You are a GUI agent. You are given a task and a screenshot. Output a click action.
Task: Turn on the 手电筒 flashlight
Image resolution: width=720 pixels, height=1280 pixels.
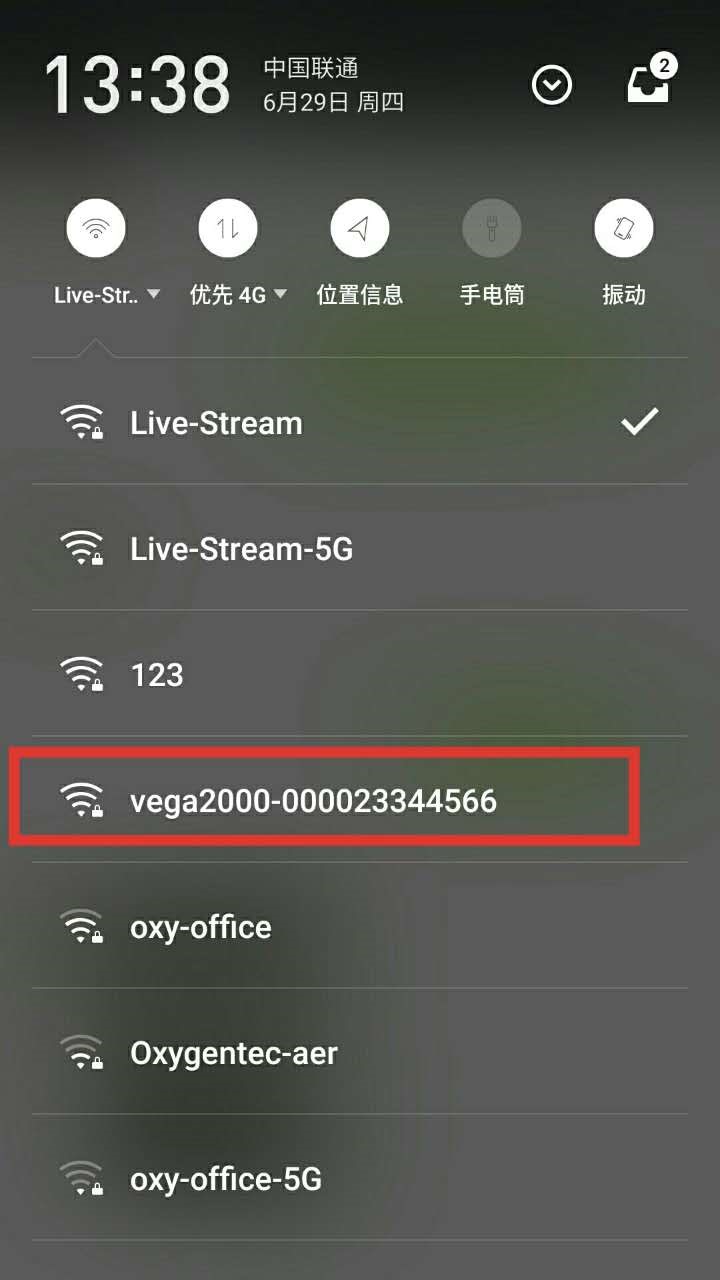pos(491,228)
